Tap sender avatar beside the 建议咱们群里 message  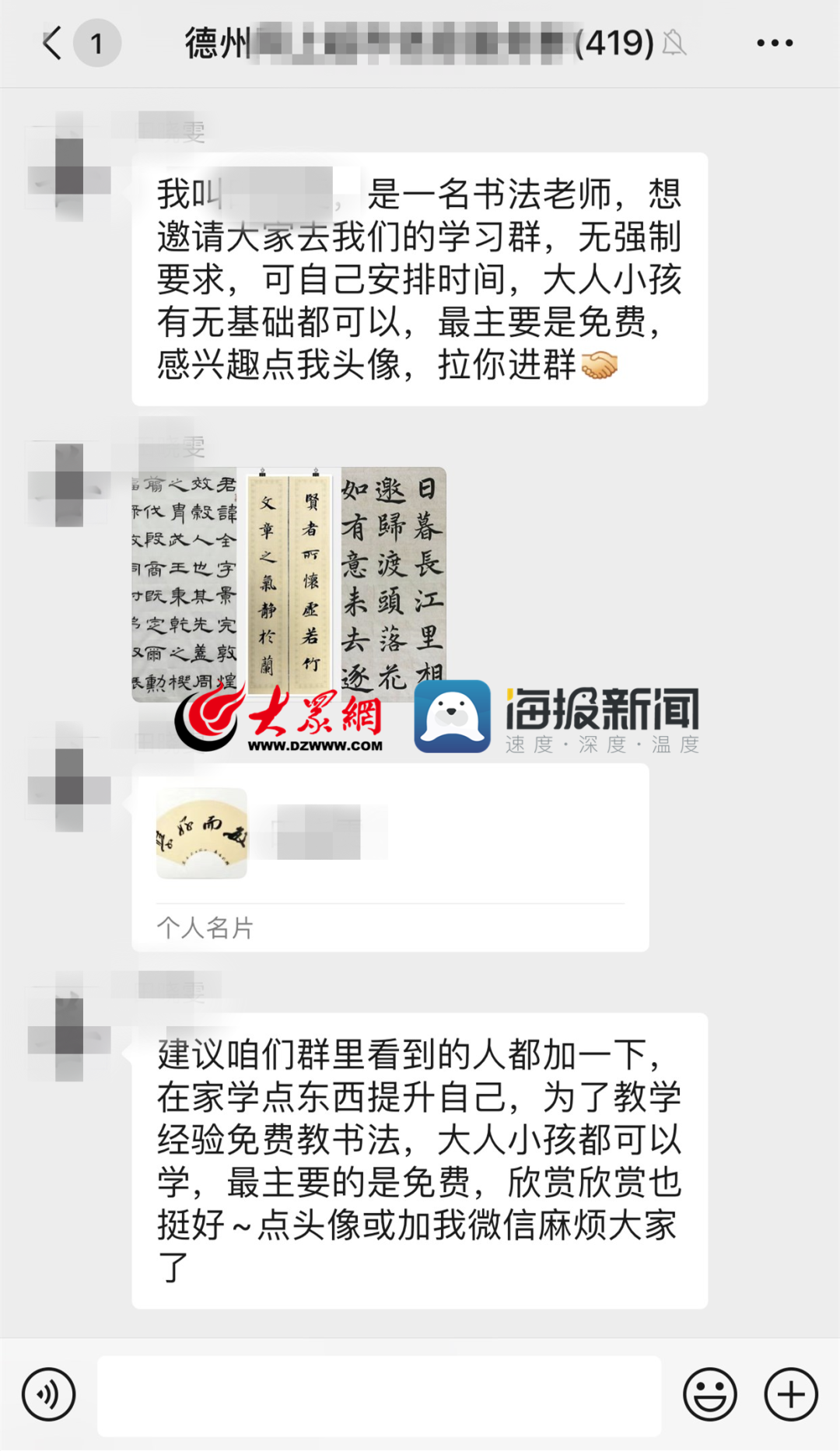(x=68, y=1026)
